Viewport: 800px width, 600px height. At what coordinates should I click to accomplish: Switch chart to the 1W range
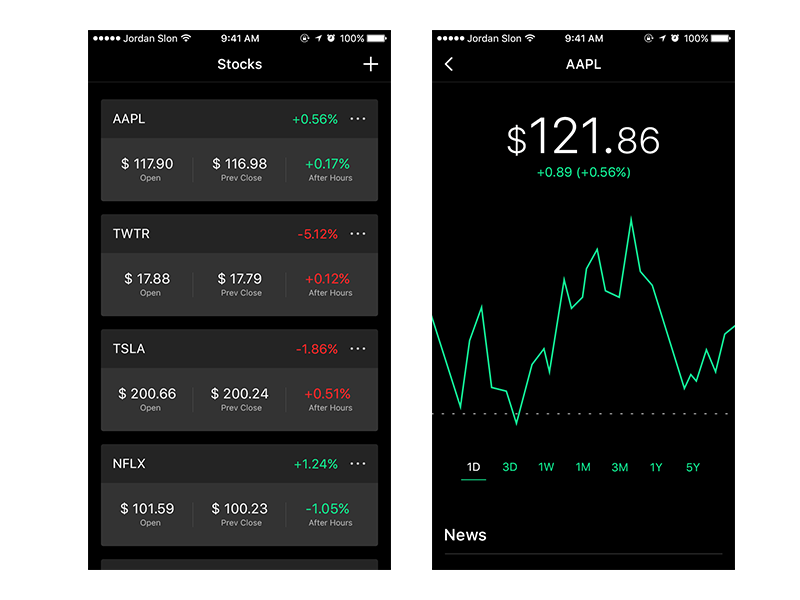coord(546,467)
